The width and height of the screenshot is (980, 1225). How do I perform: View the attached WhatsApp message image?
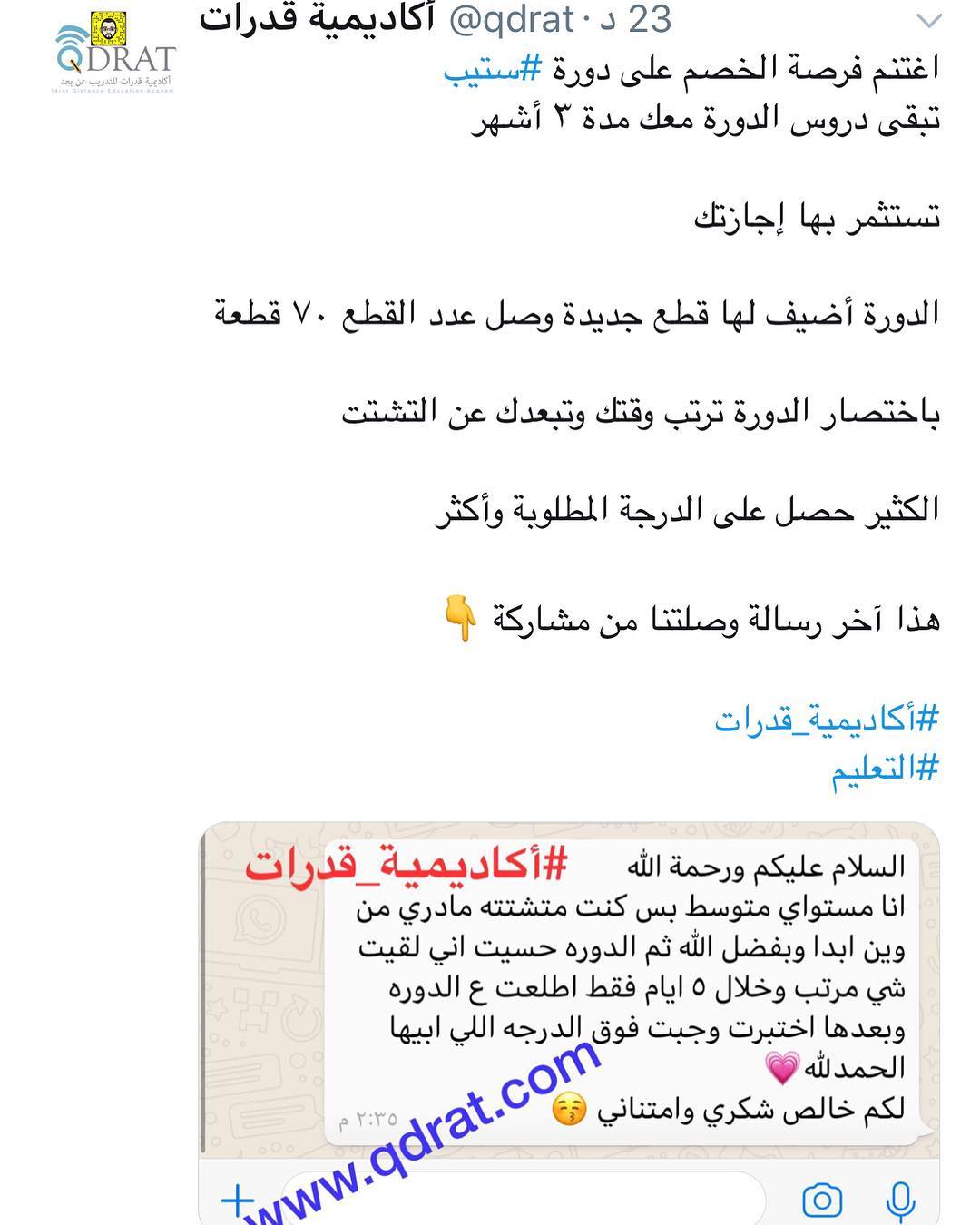click(x=569, y=1024)
